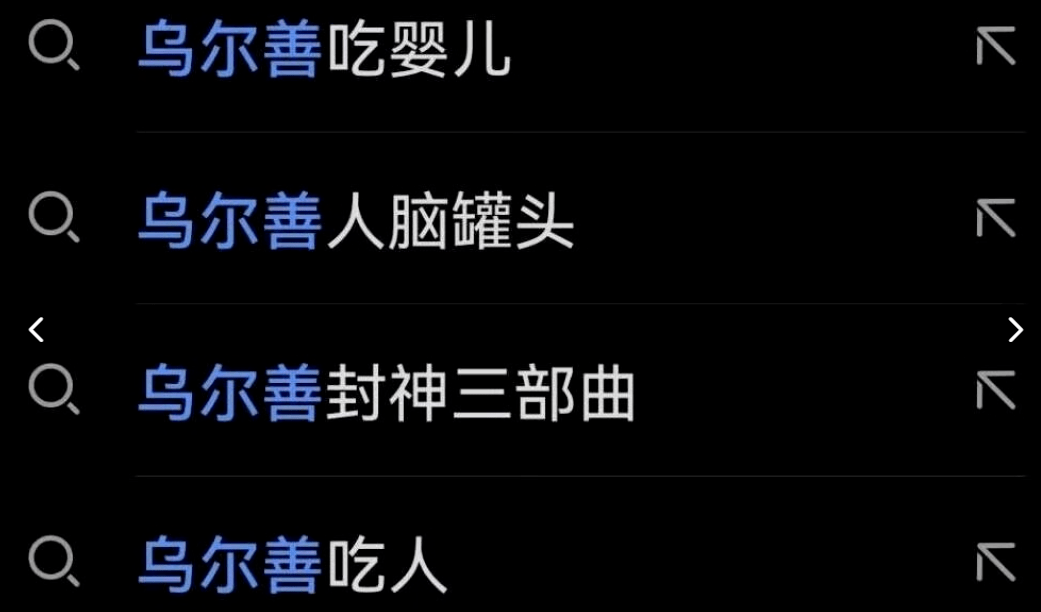Go to previous image with left chevron

(x=36, y=329)
